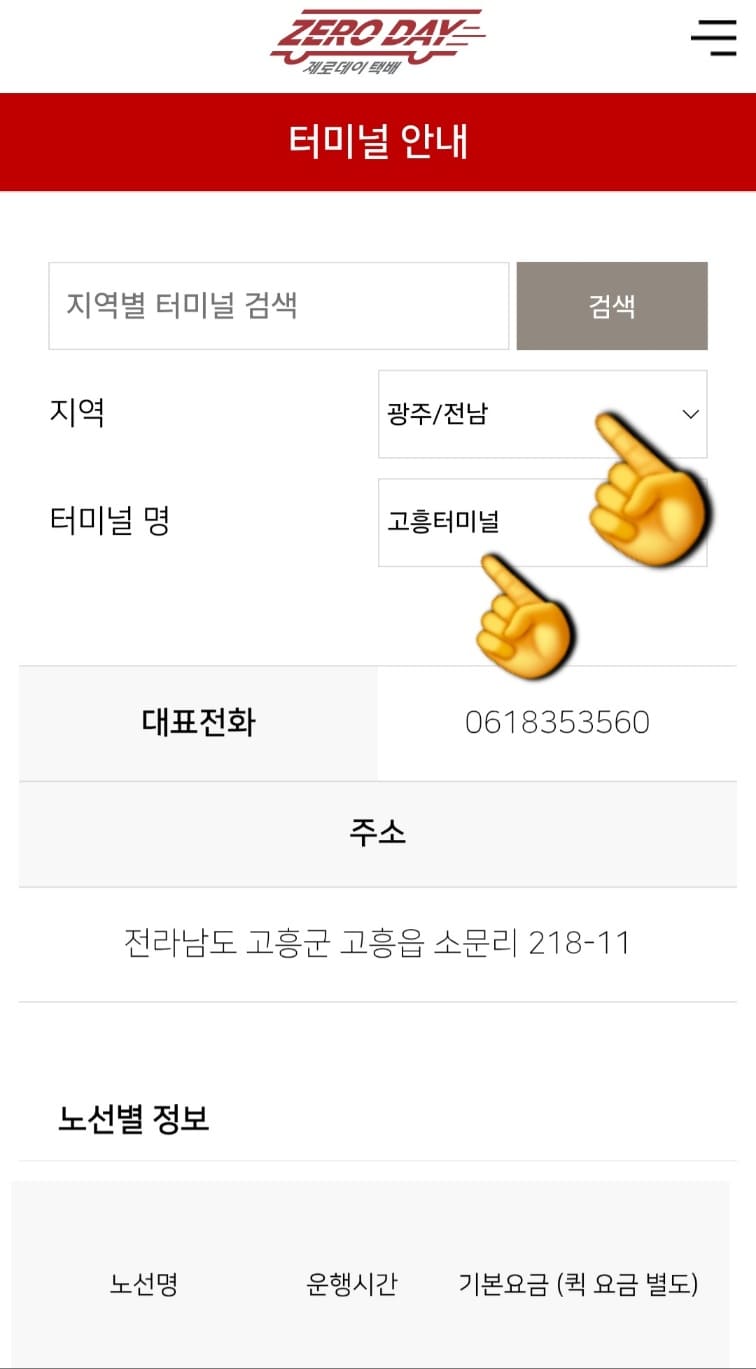Open the hamburger navigation menu
The height and width of the screenshot is (1369, 756).
click(713, 38)
